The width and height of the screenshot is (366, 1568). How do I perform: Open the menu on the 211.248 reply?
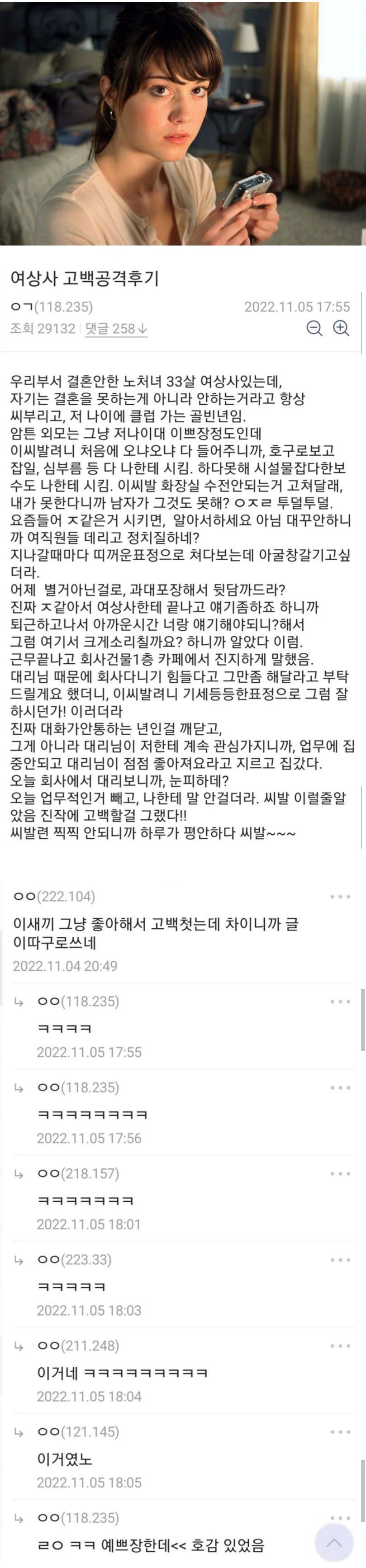[340, 1346]
